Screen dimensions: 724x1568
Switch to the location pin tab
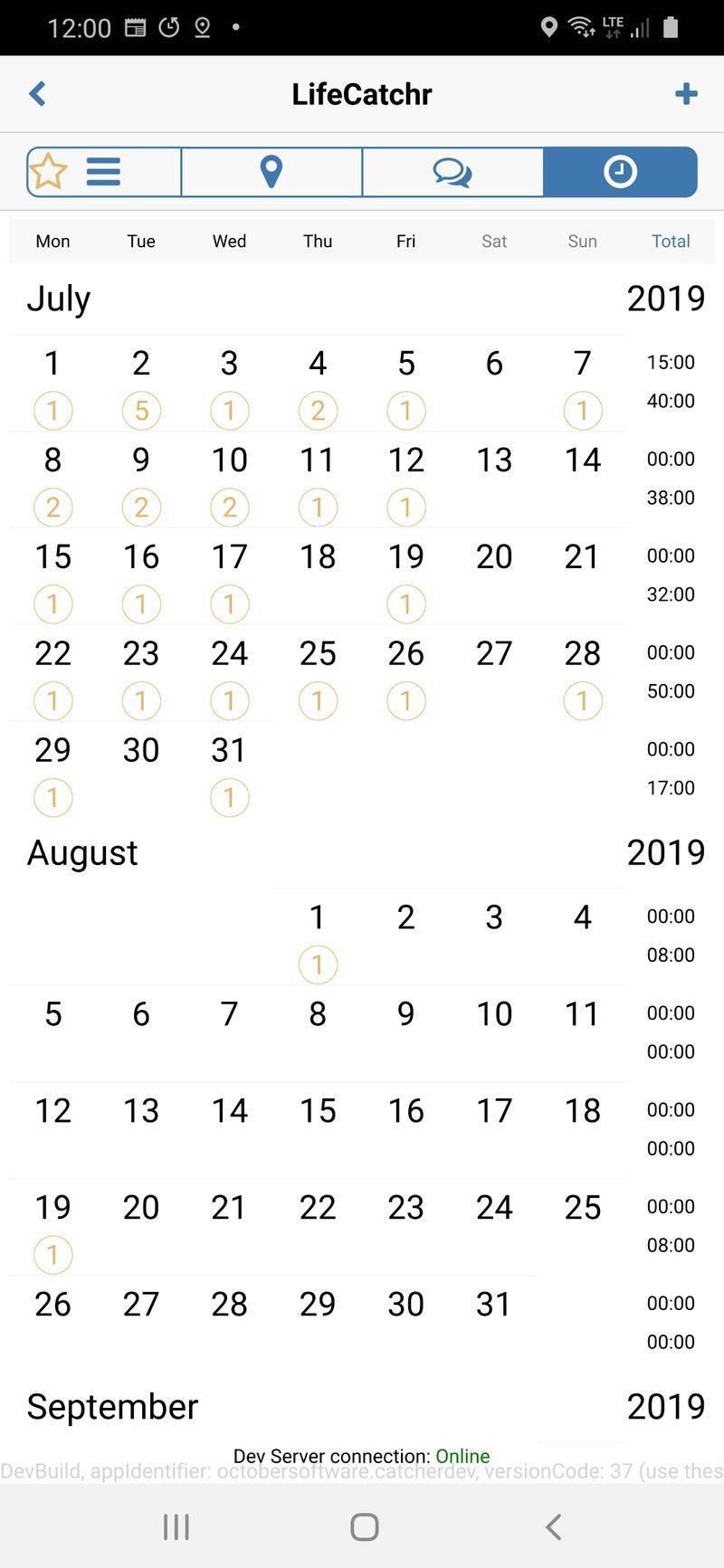click(x=271, y=171)
